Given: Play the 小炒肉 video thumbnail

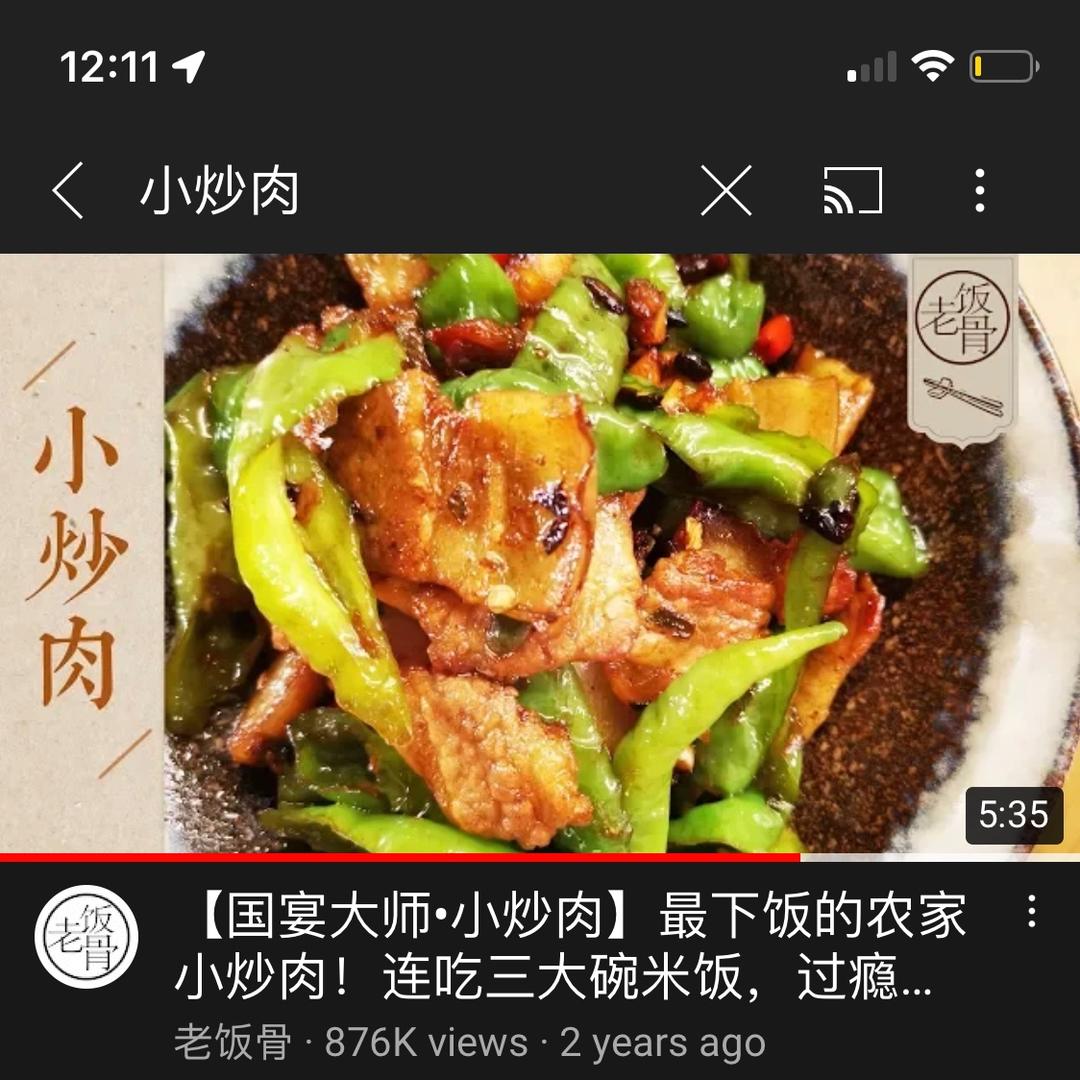Looking at the screenshot, I should (x=540, y=553).
